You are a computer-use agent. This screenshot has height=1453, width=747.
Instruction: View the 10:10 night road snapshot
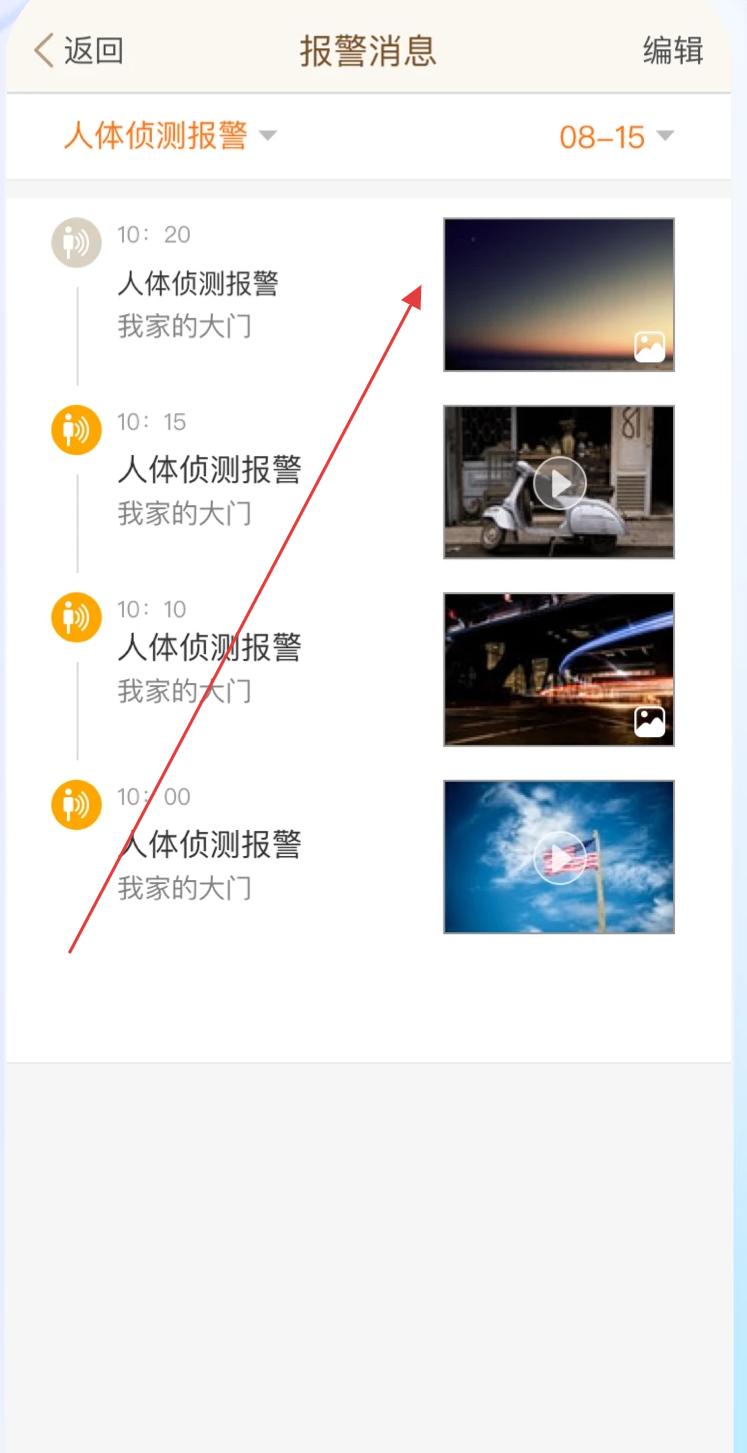[558, 669]
